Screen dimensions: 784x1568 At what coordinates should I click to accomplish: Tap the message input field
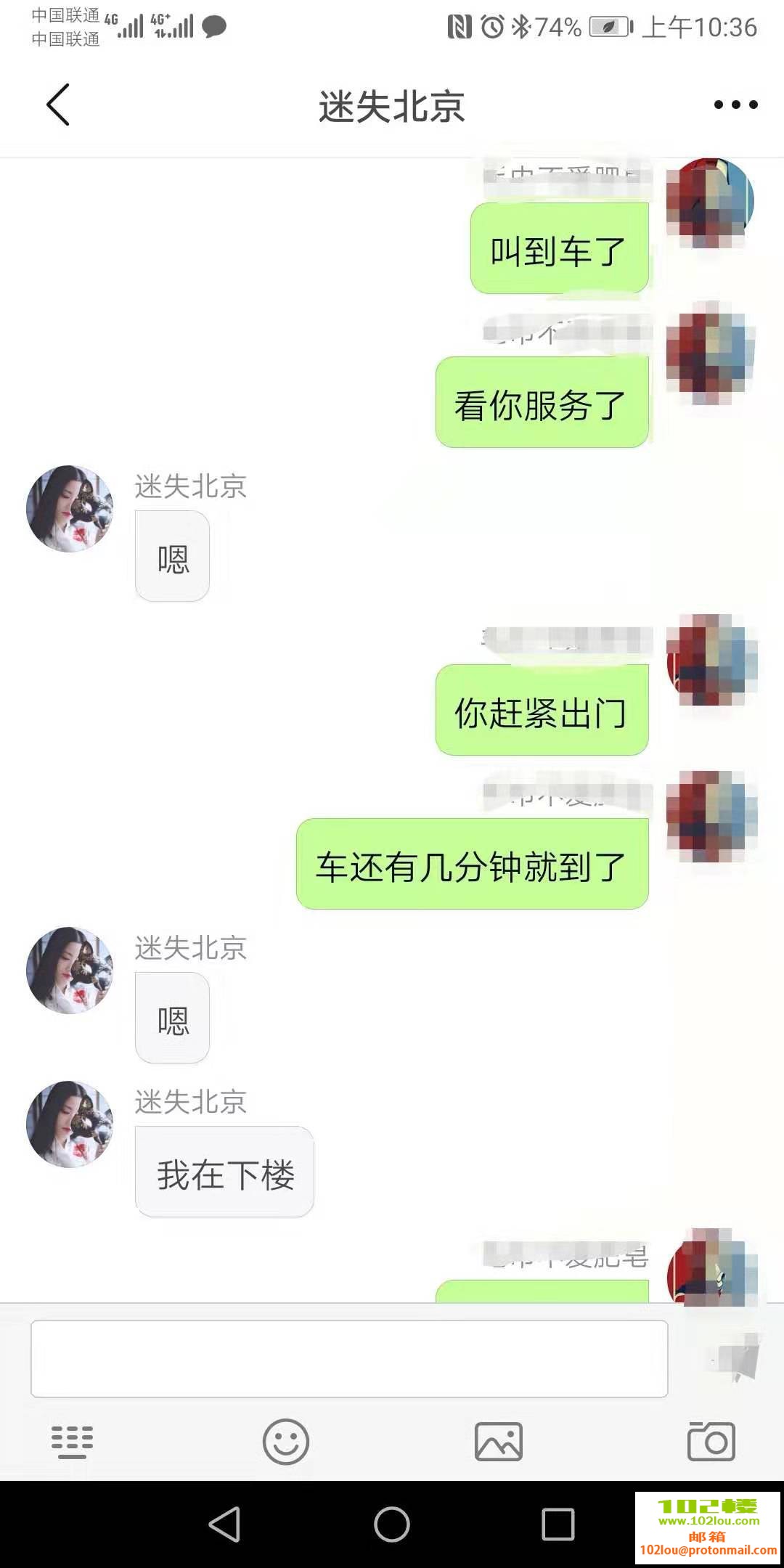point(348,1357)
